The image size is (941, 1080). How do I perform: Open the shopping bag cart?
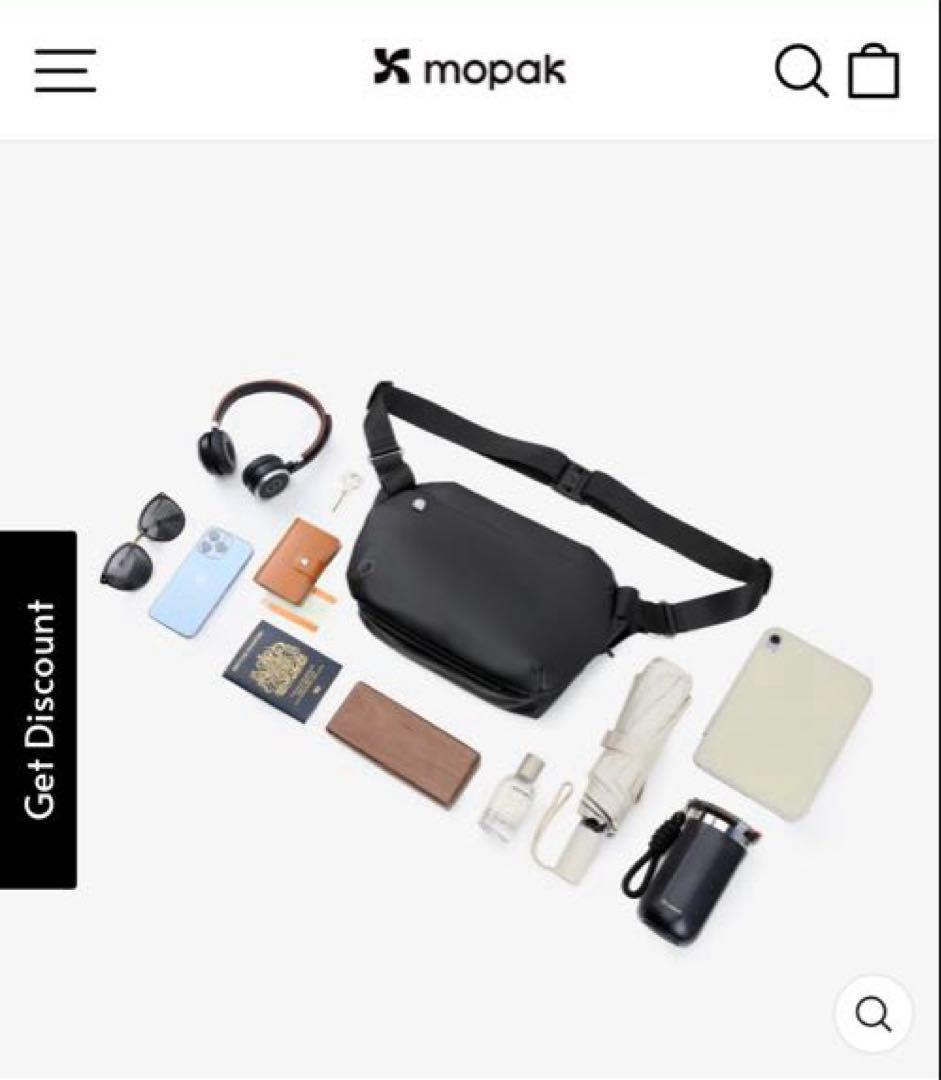[x=874, y=69]
